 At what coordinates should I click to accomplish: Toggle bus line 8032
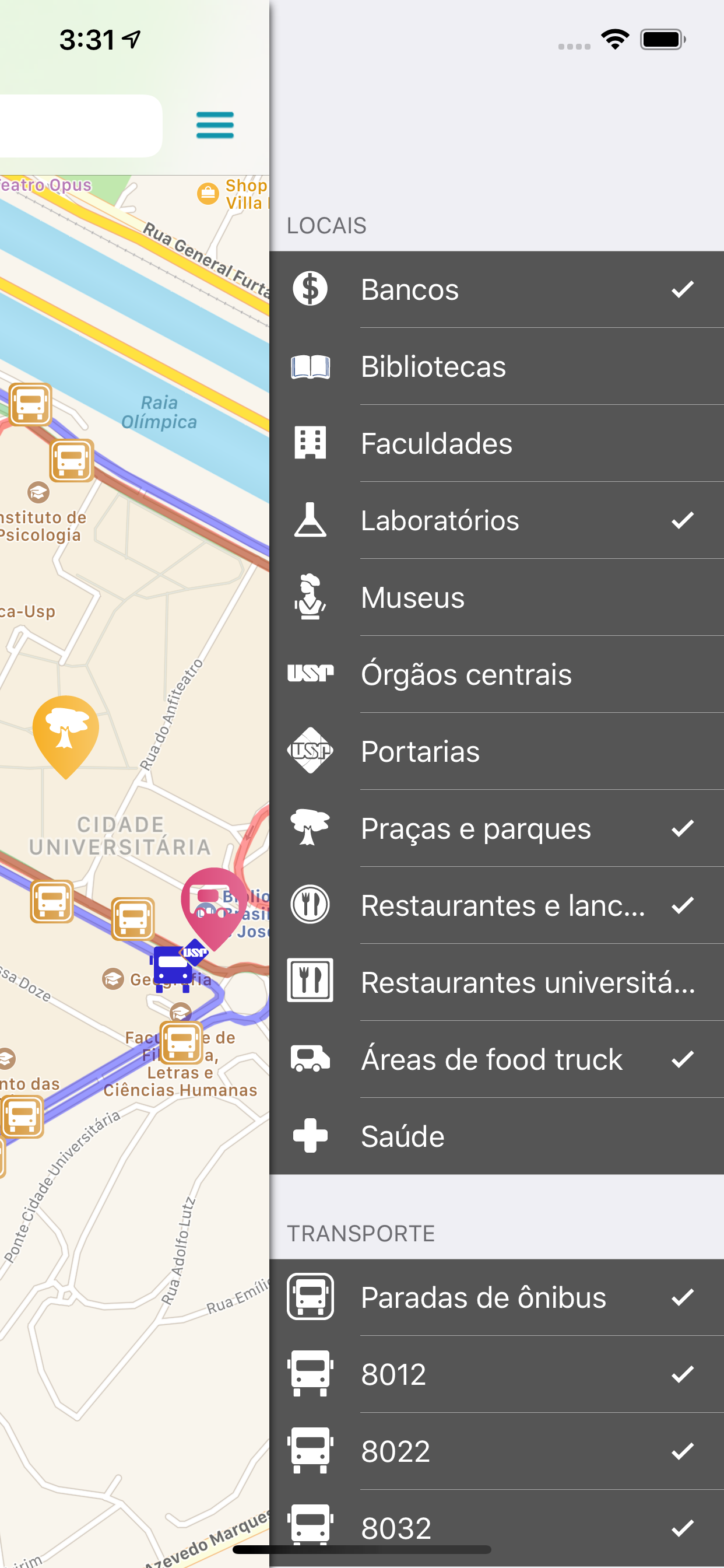coord(497,1528)
